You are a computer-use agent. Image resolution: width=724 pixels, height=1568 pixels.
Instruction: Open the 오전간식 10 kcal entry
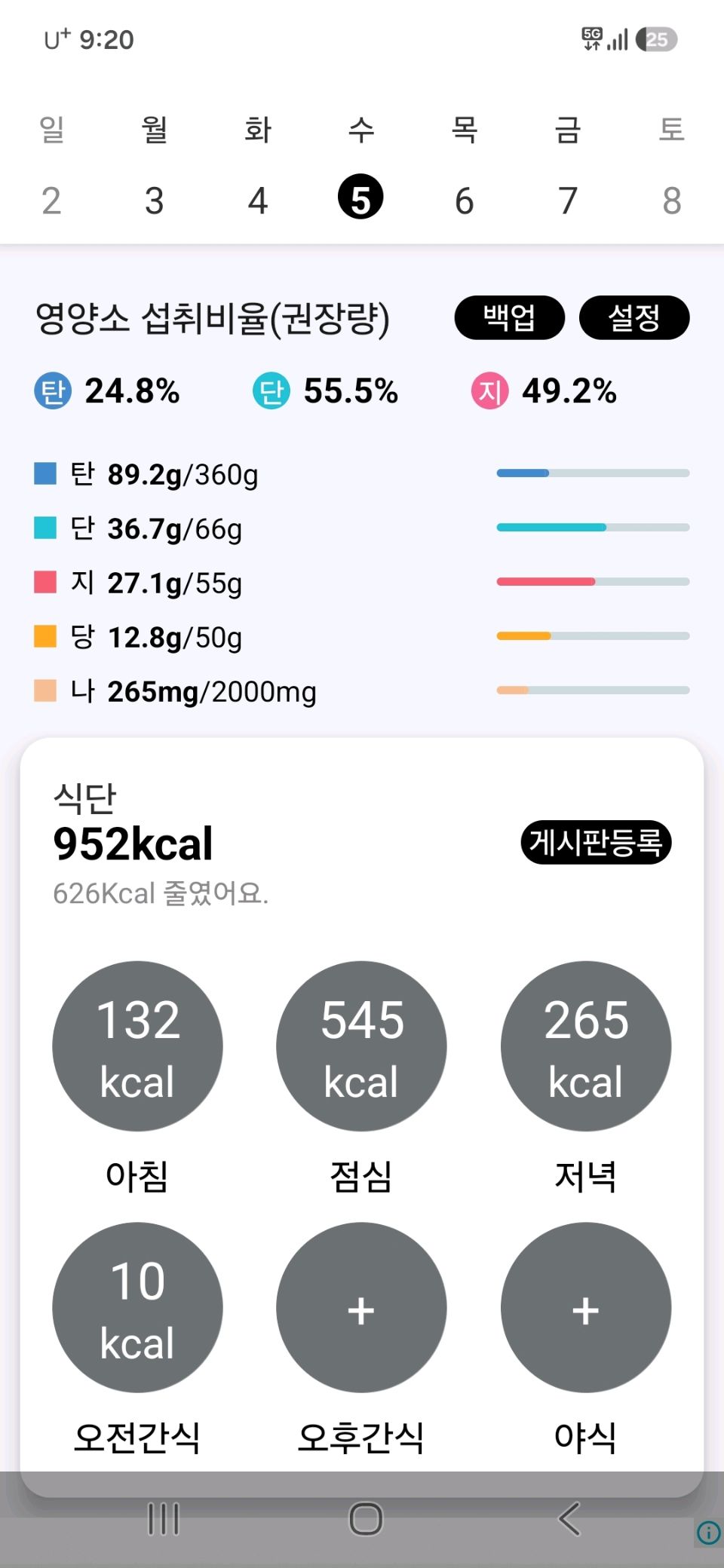137,1307
